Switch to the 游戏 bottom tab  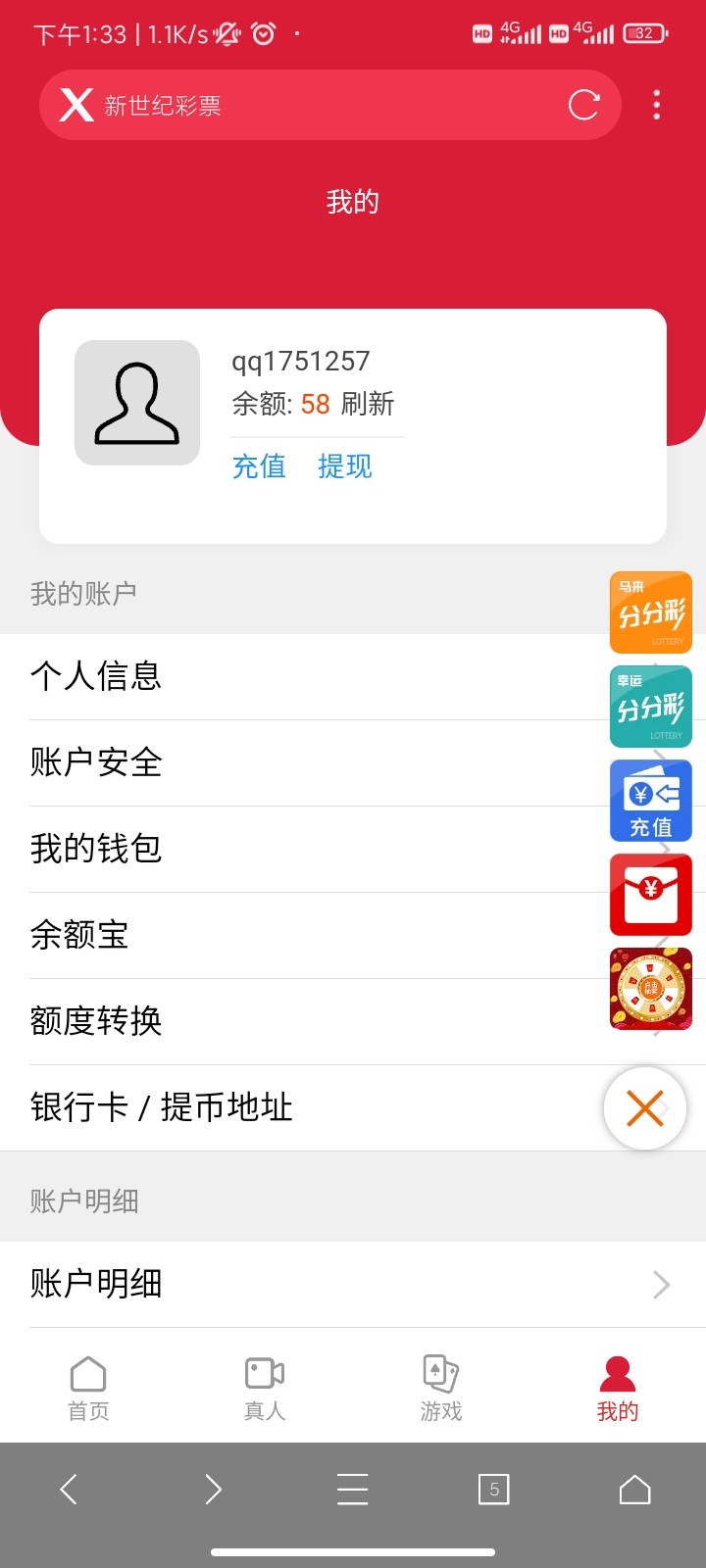click(x=440, y=1385)
